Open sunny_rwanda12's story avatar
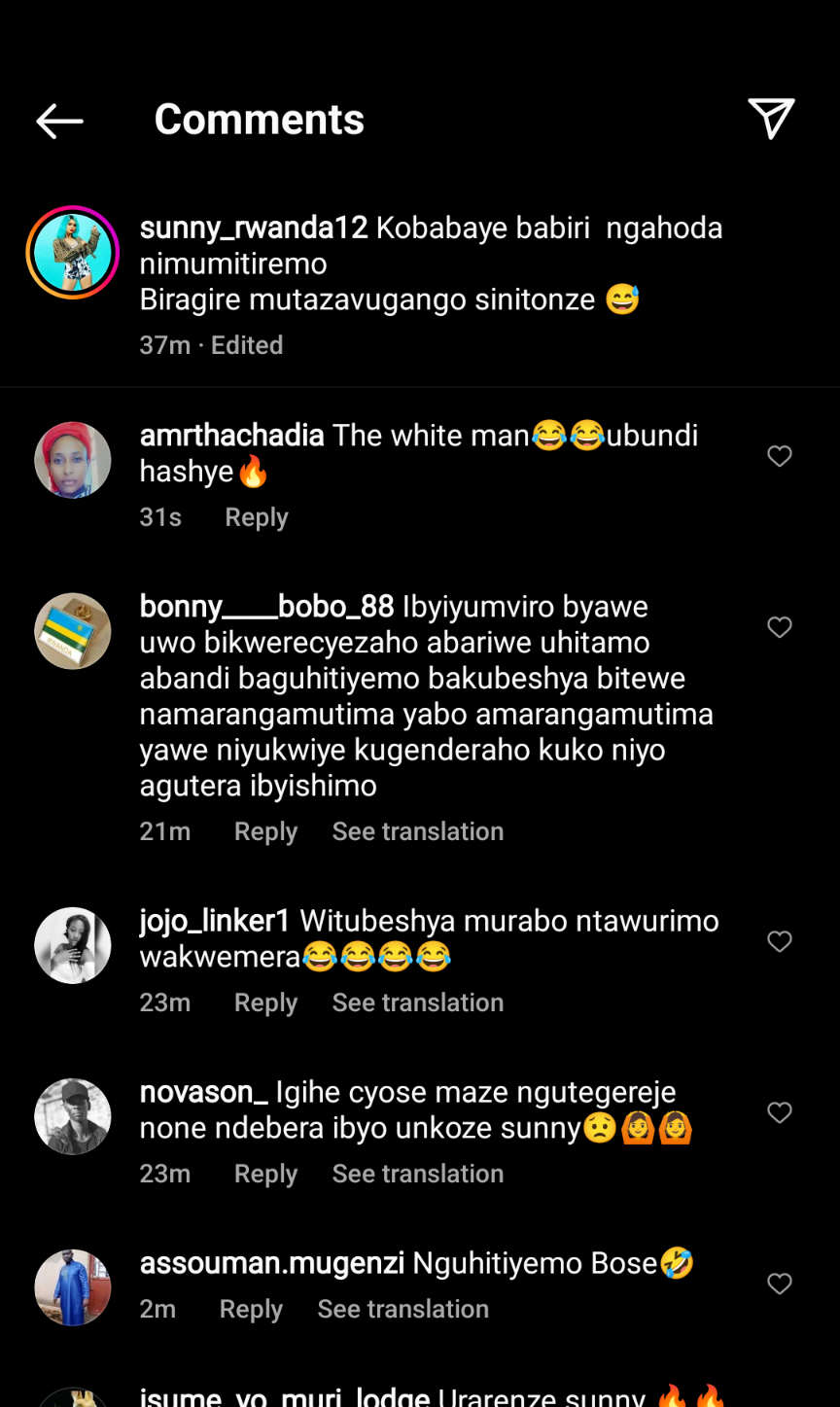Image resolution: width=840 pixels, height=1407 pixels. pyautogui.click(x=73, y=253)
